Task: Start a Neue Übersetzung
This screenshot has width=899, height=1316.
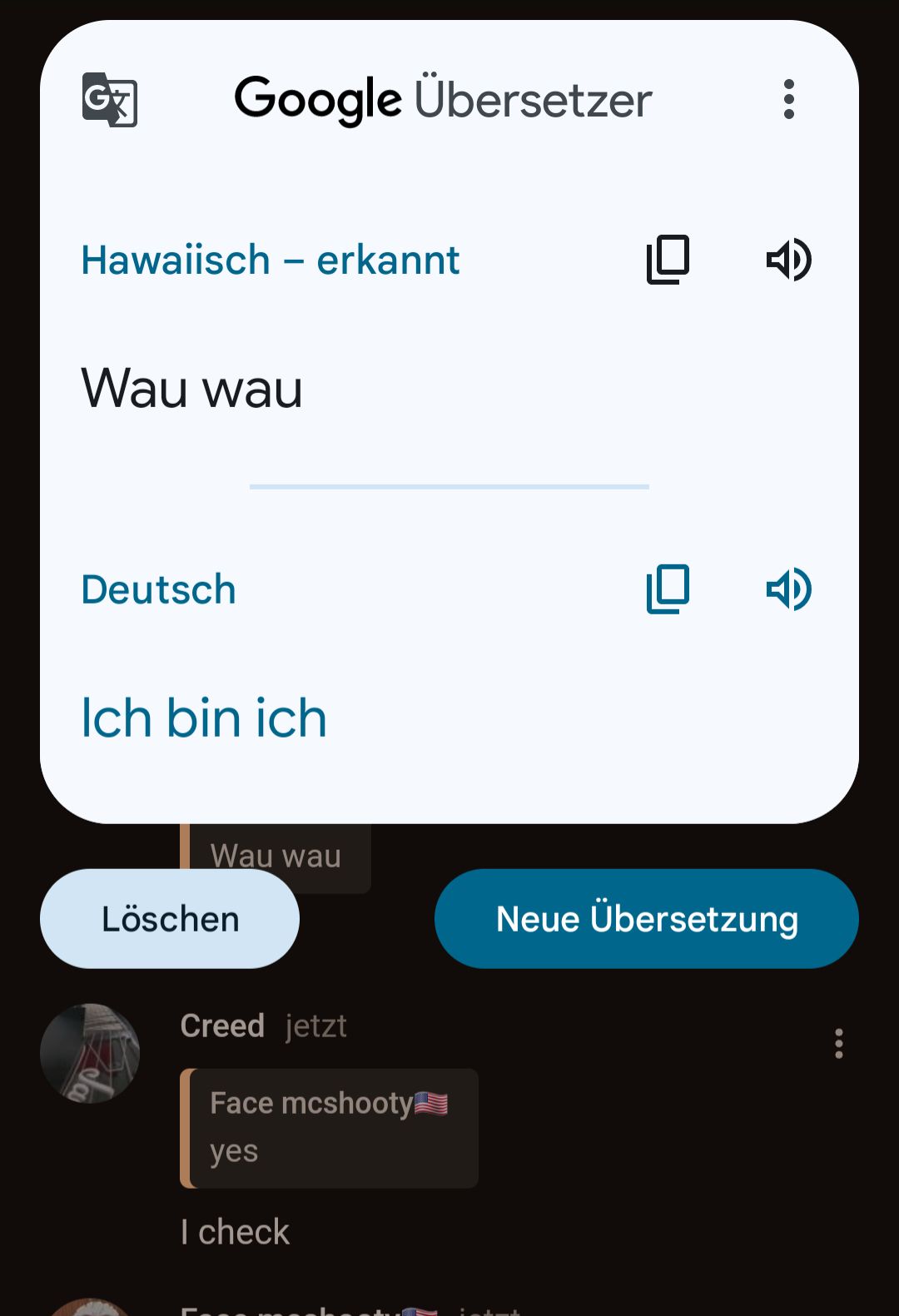Action: pos(646,919)
